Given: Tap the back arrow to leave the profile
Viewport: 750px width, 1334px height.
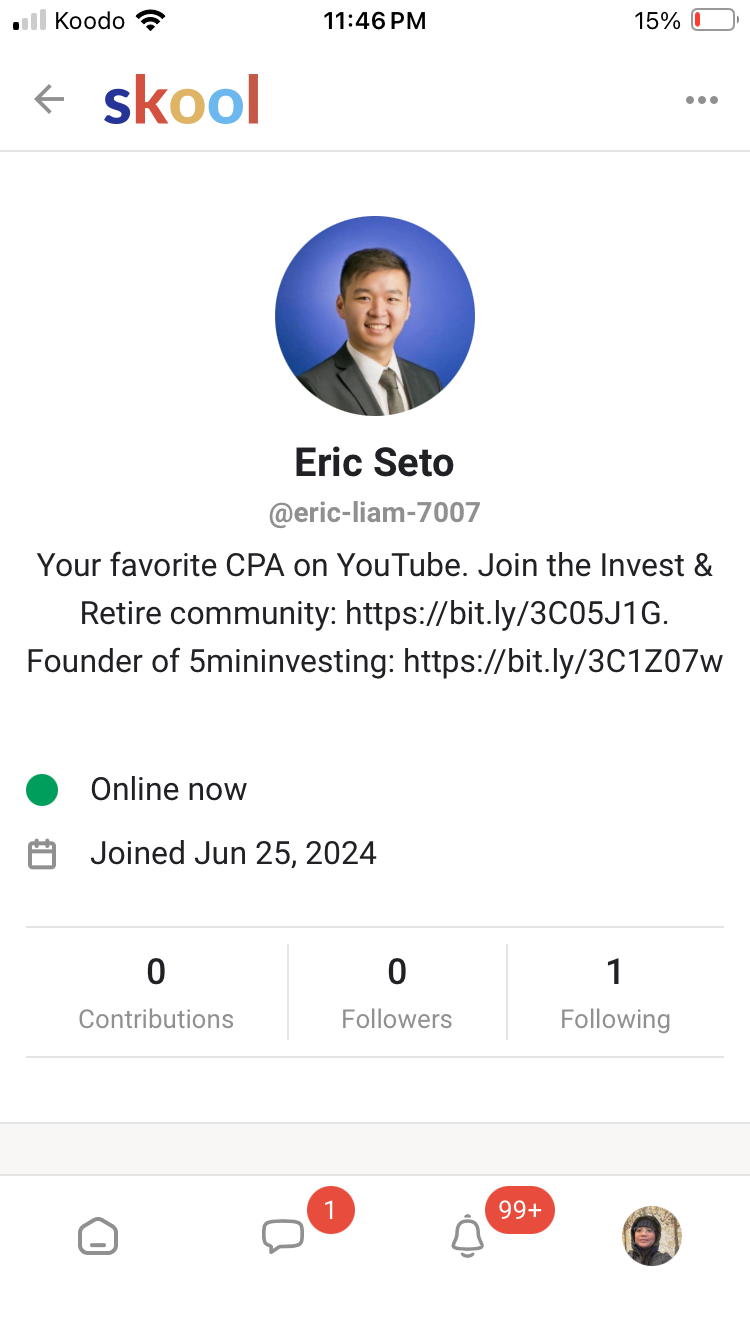Looking at the screenshot, I should pos(48,99).
